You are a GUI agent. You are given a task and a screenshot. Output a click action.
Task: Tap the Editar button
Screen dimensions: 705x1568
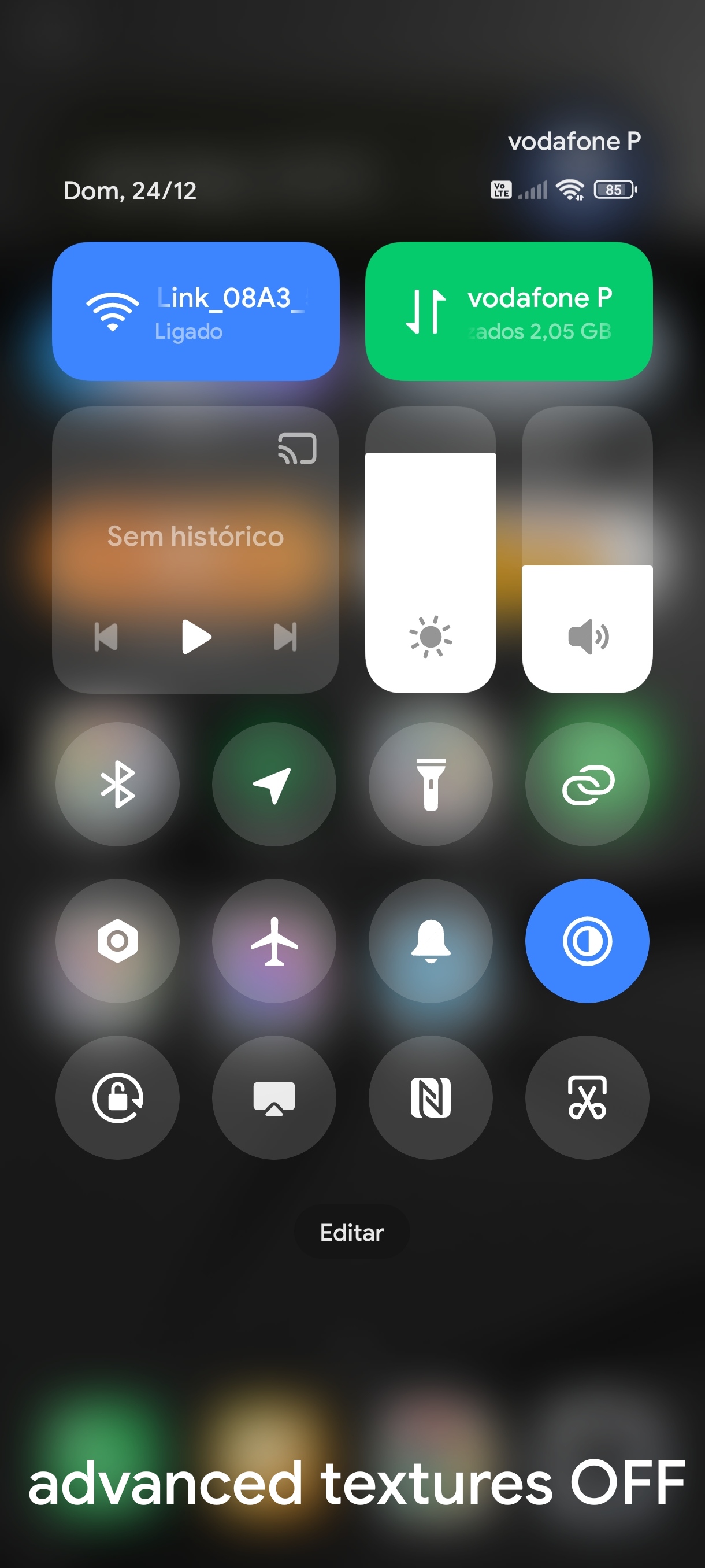(x=351, y=1233)
